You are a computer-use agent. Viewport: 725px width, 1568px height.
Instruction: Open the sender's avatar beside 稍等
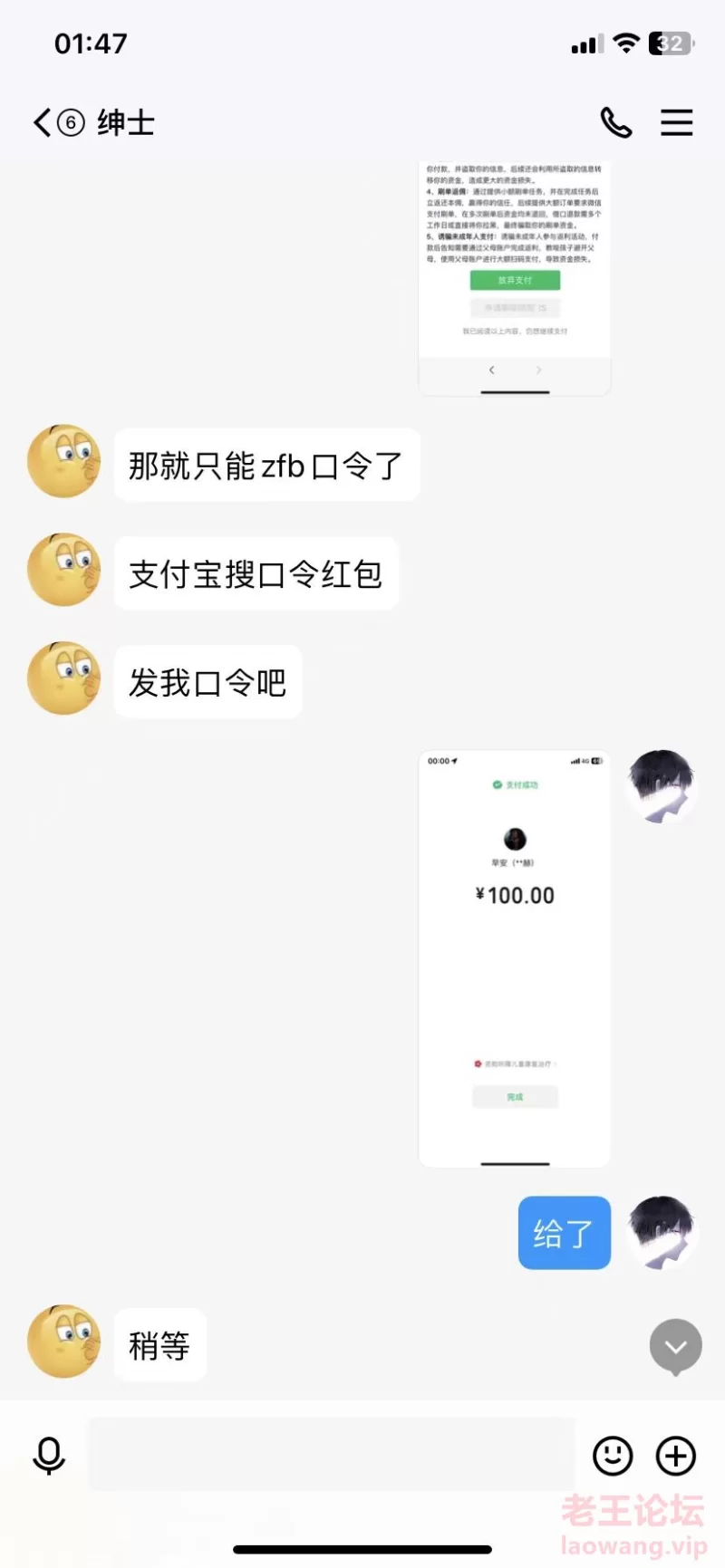[63, 1342]
